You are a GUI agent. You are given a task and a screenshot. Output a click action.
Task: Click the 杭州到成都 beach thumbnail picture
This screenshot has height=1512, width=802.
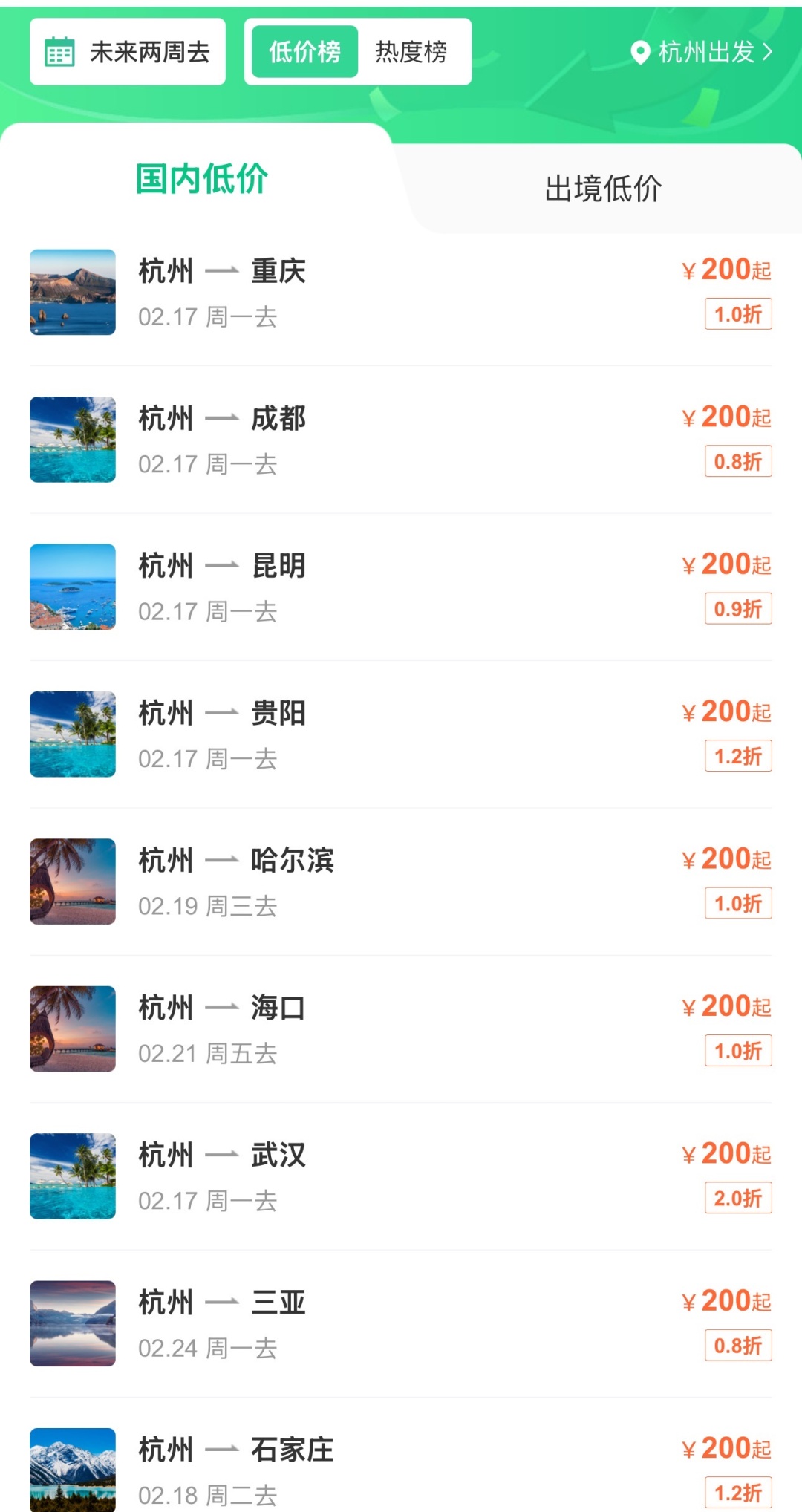coord(72,439)
